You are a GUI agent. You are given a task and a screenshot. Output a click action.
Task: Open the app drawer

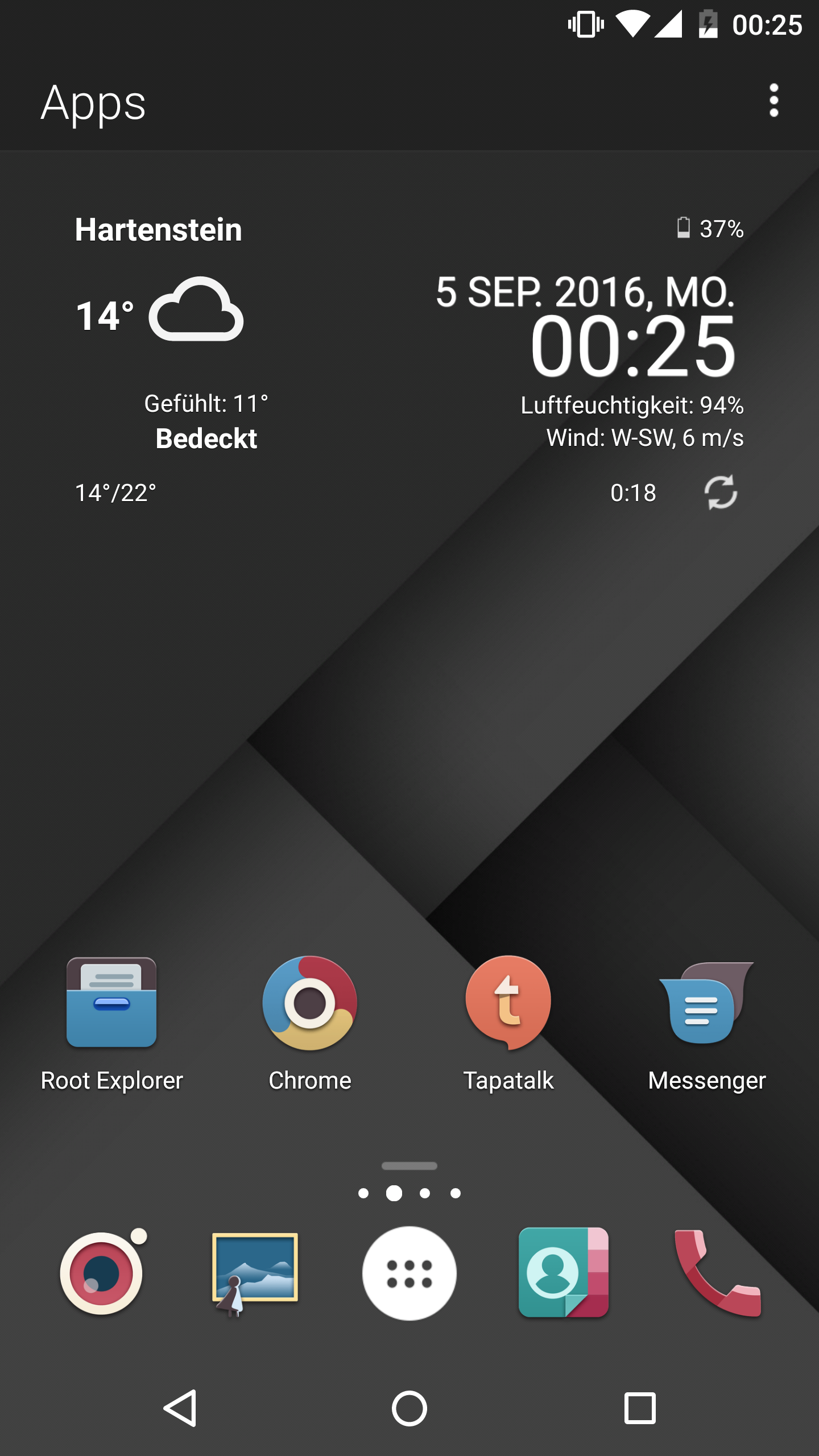point(409,1273)
